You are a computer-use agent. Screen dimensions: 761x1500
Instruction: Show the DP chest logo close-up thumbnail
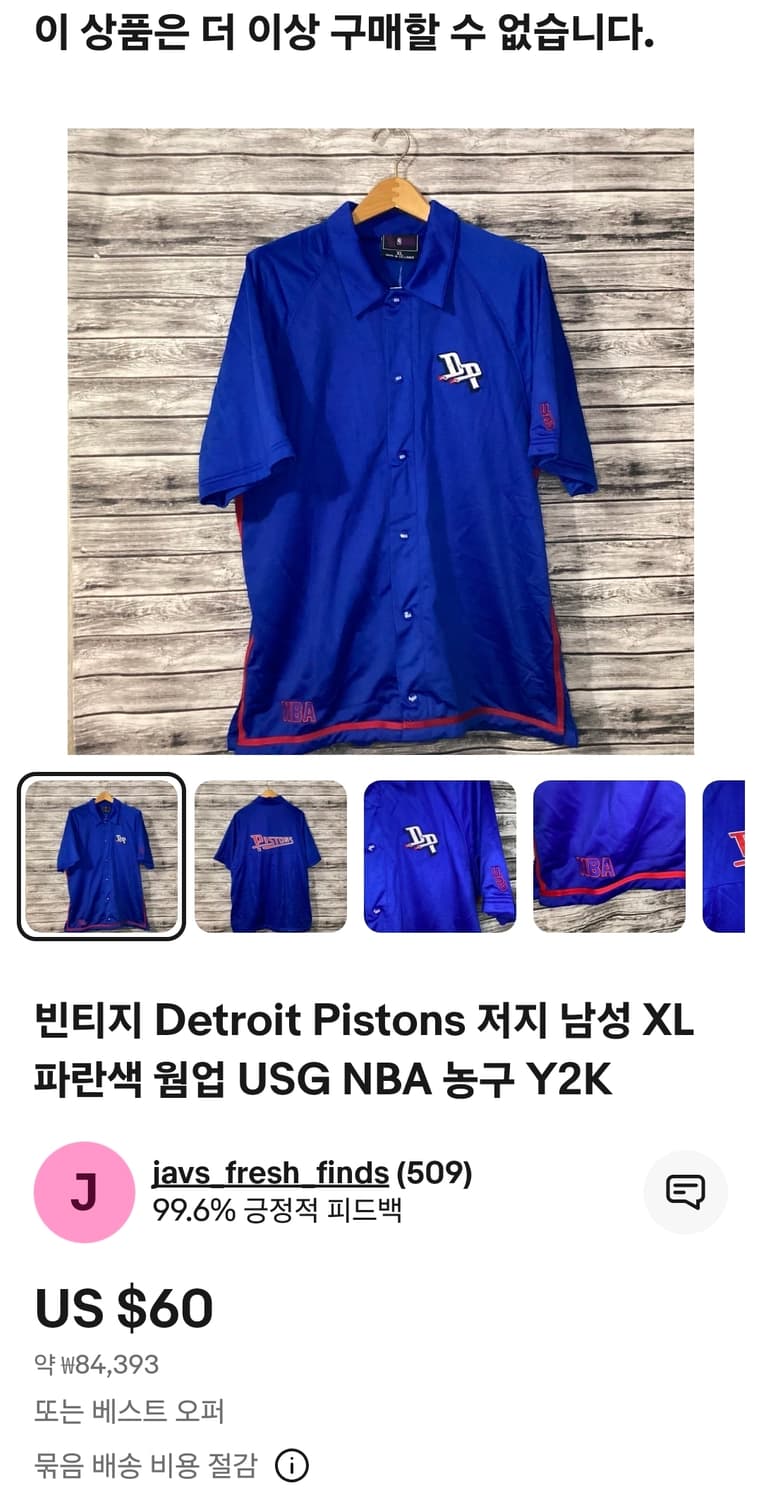click(x=440, y=856)
